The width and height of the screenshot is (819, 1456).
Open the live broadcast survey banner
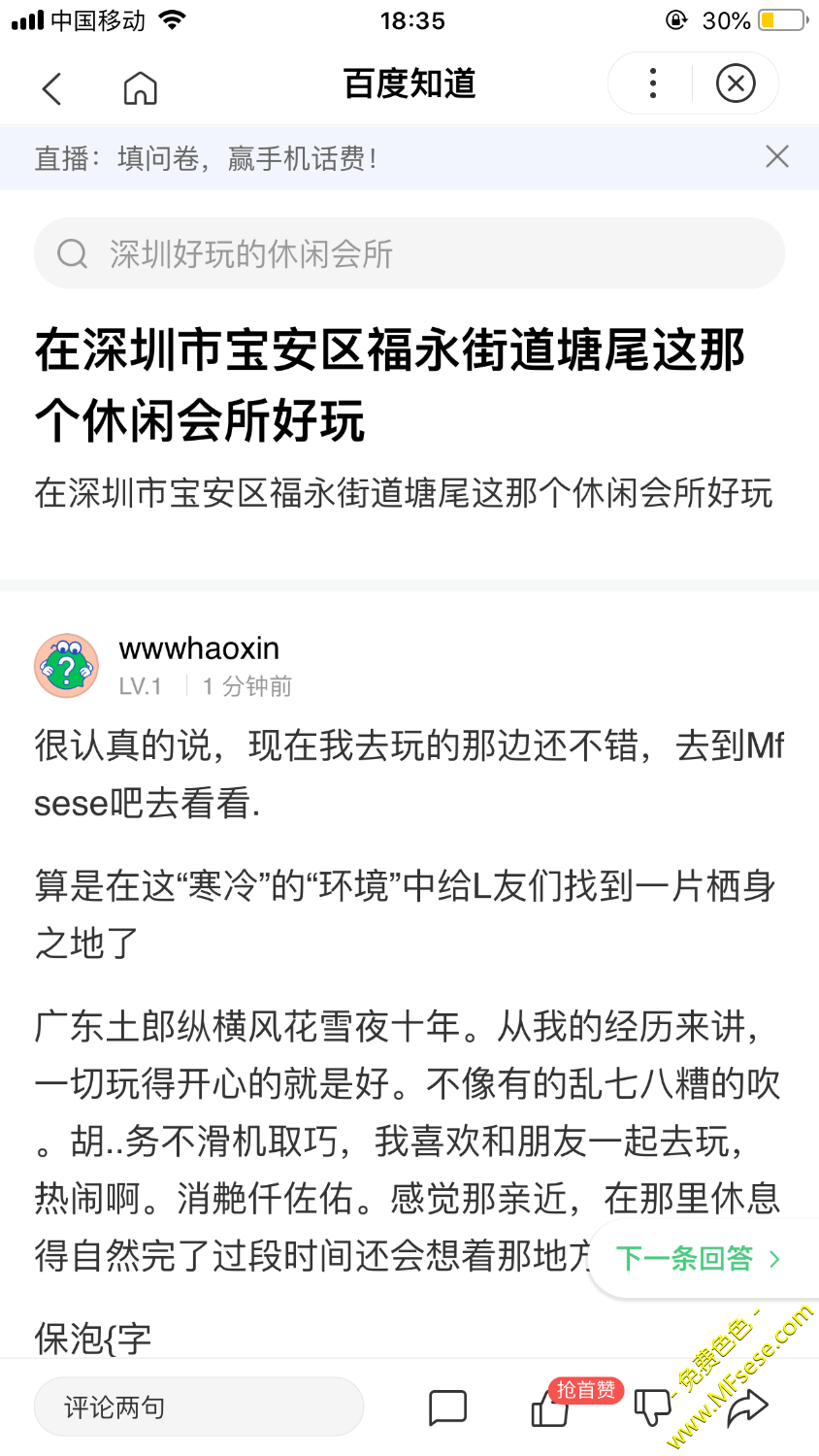[206, 157]
